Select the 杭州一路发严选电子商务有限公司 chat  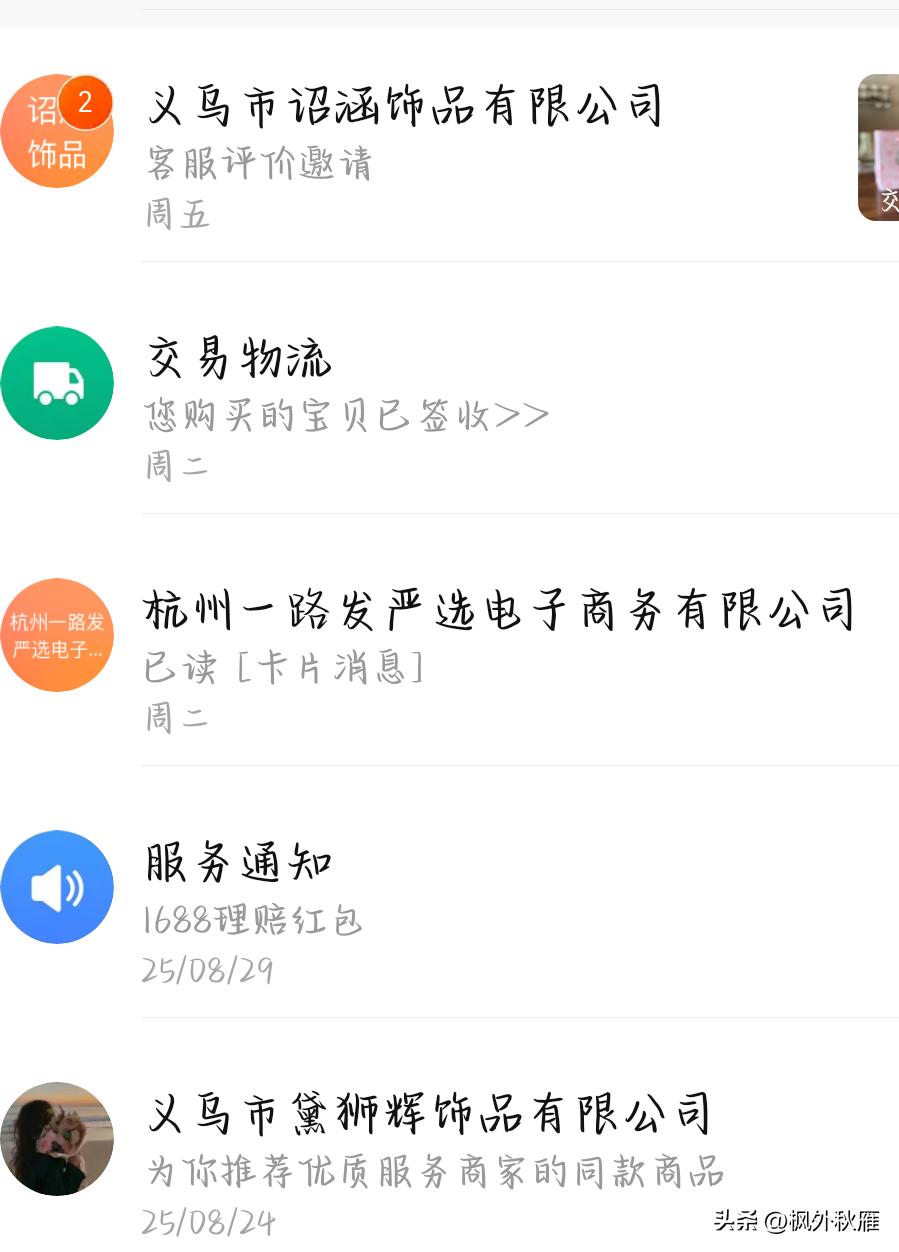498,612
